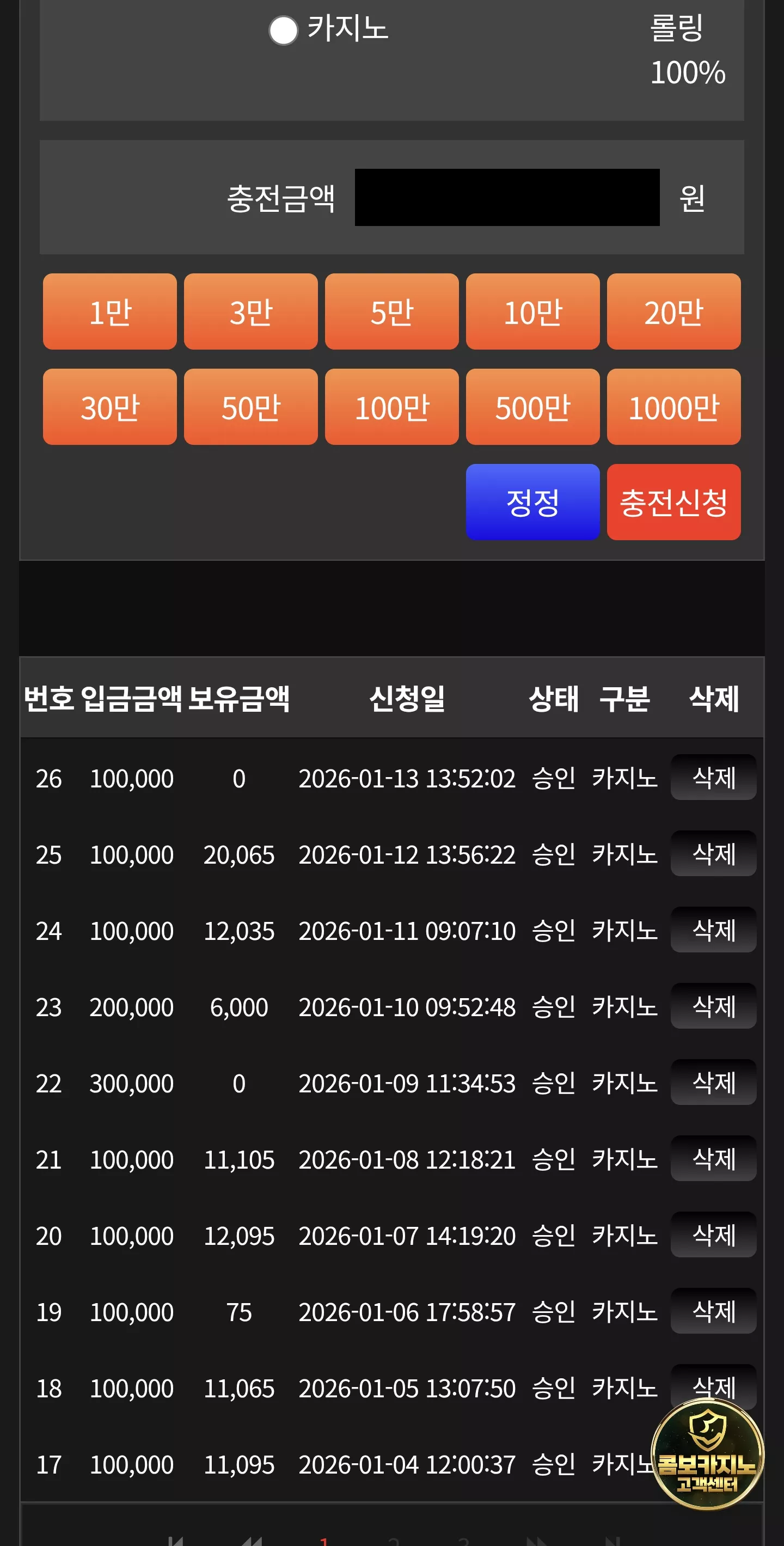Viewport: 784px width, 1546px height.
Task: Delete record number 26
Action: click(713, 777)
